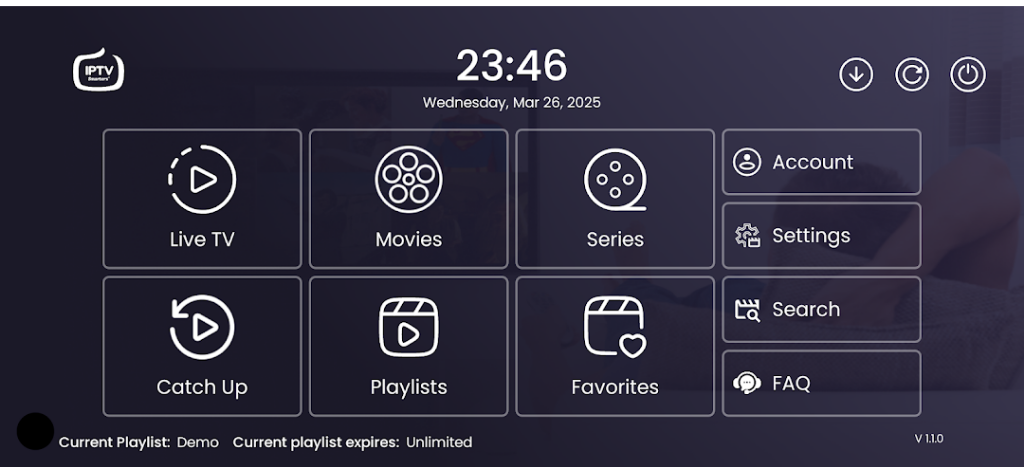Tap the Search button
The image size is (1024, 473).
[821, 309]
